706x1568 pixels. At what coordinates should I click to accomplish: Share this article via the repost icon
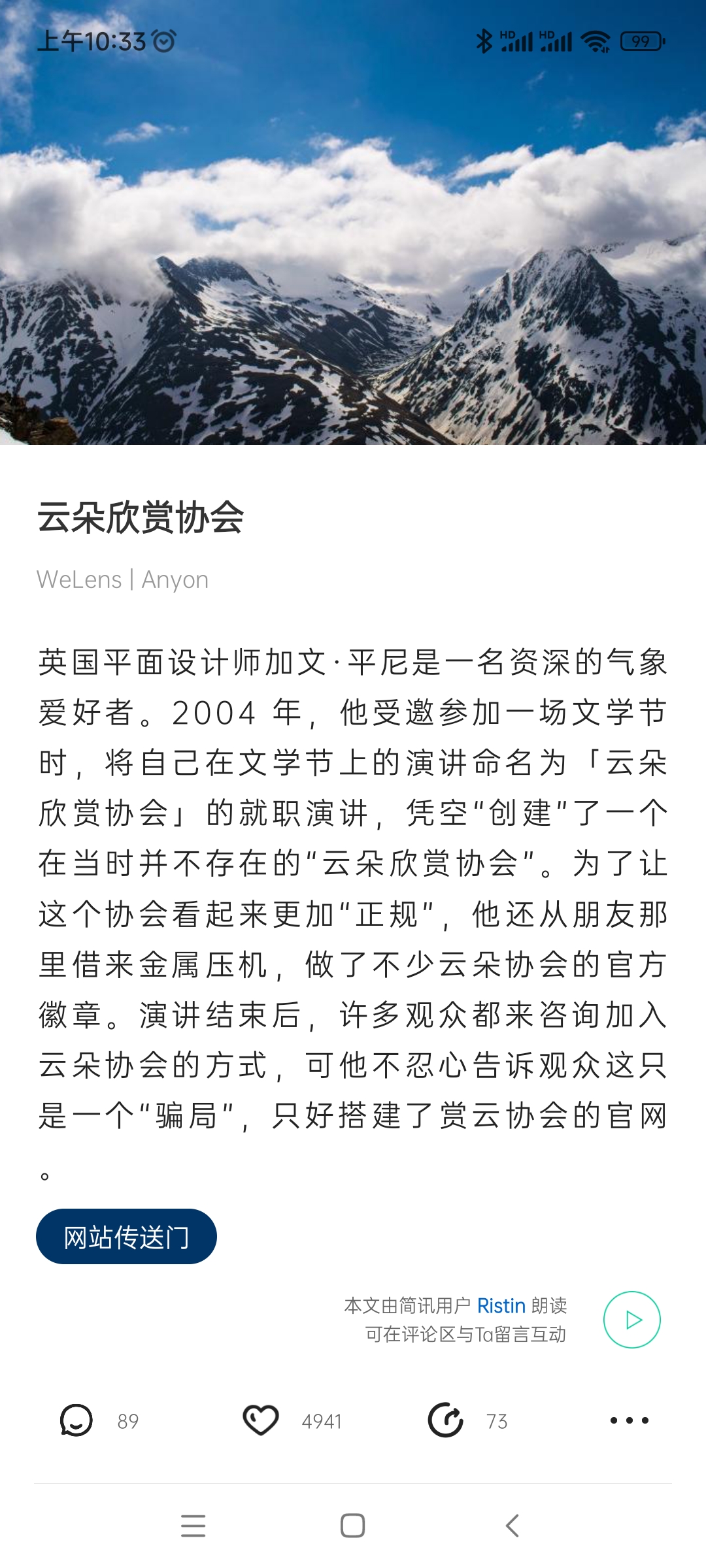point(446,1420)
